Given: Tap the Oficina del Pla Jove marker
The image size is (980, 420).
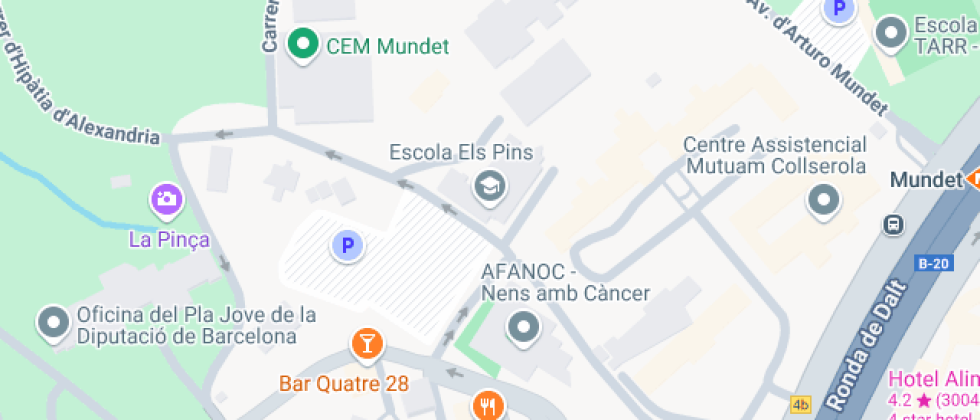Looking at the screenshot, I should (x=52, y=323).
